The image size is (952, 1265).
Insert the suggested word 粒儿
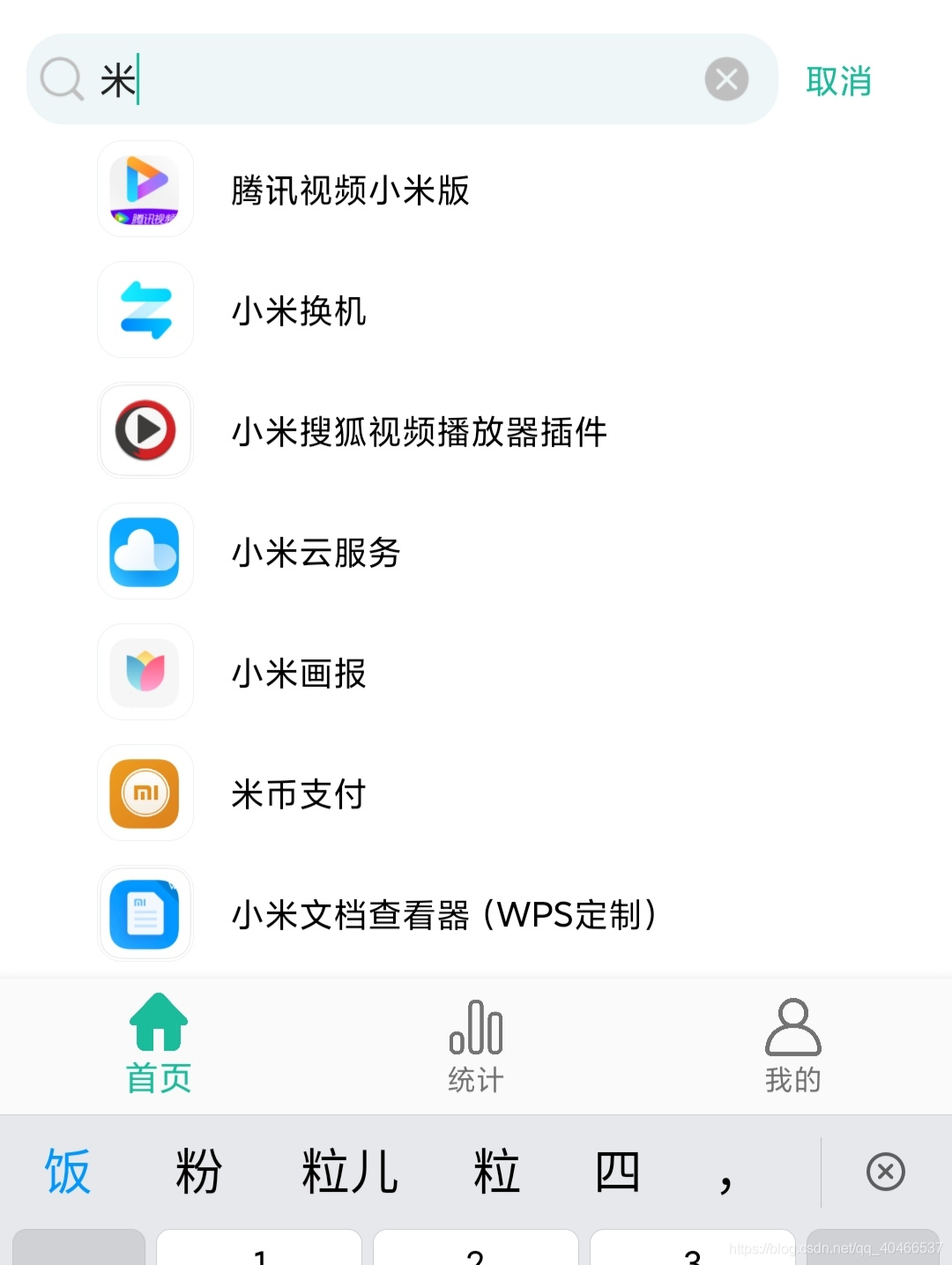tap(349, 1172)
